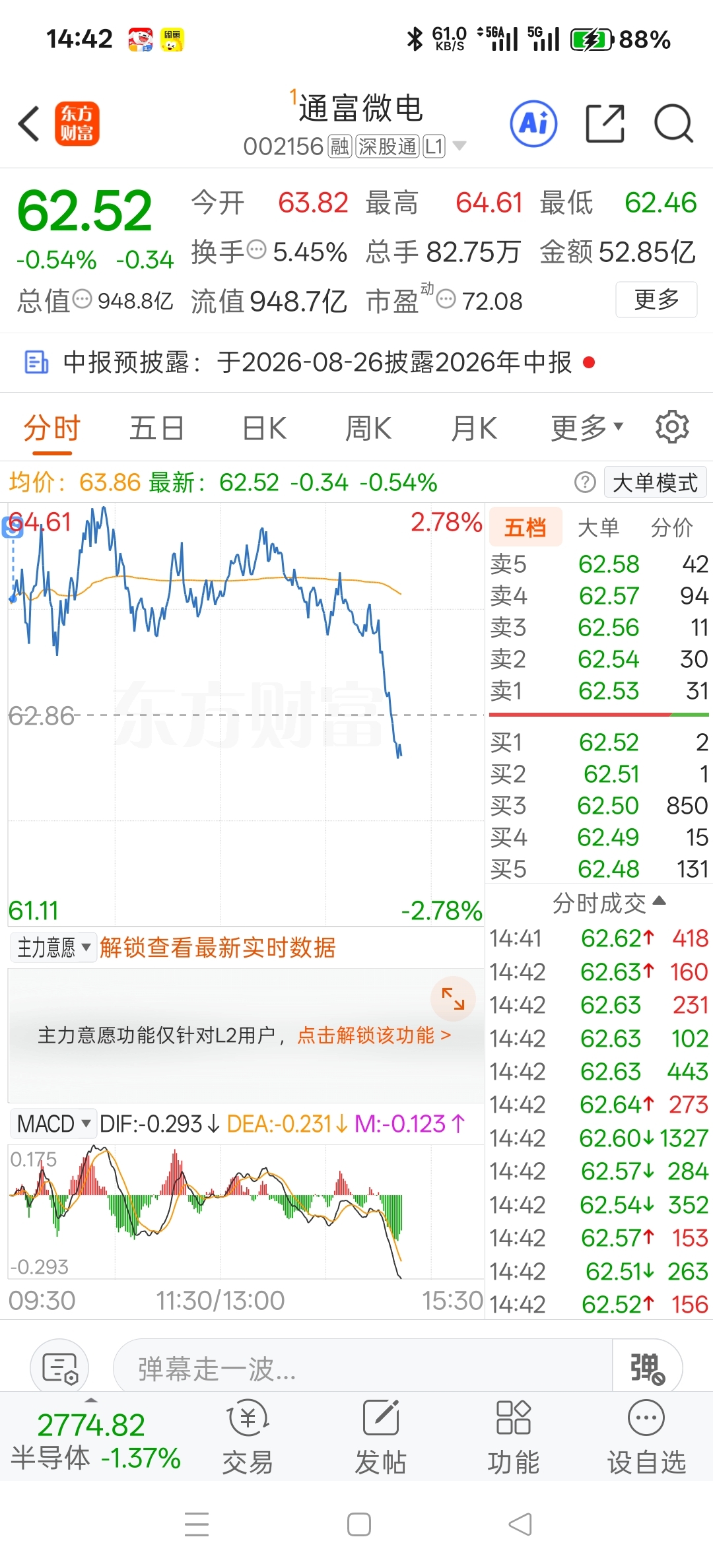Switch to the 日K chart tab

click(264, 428)
